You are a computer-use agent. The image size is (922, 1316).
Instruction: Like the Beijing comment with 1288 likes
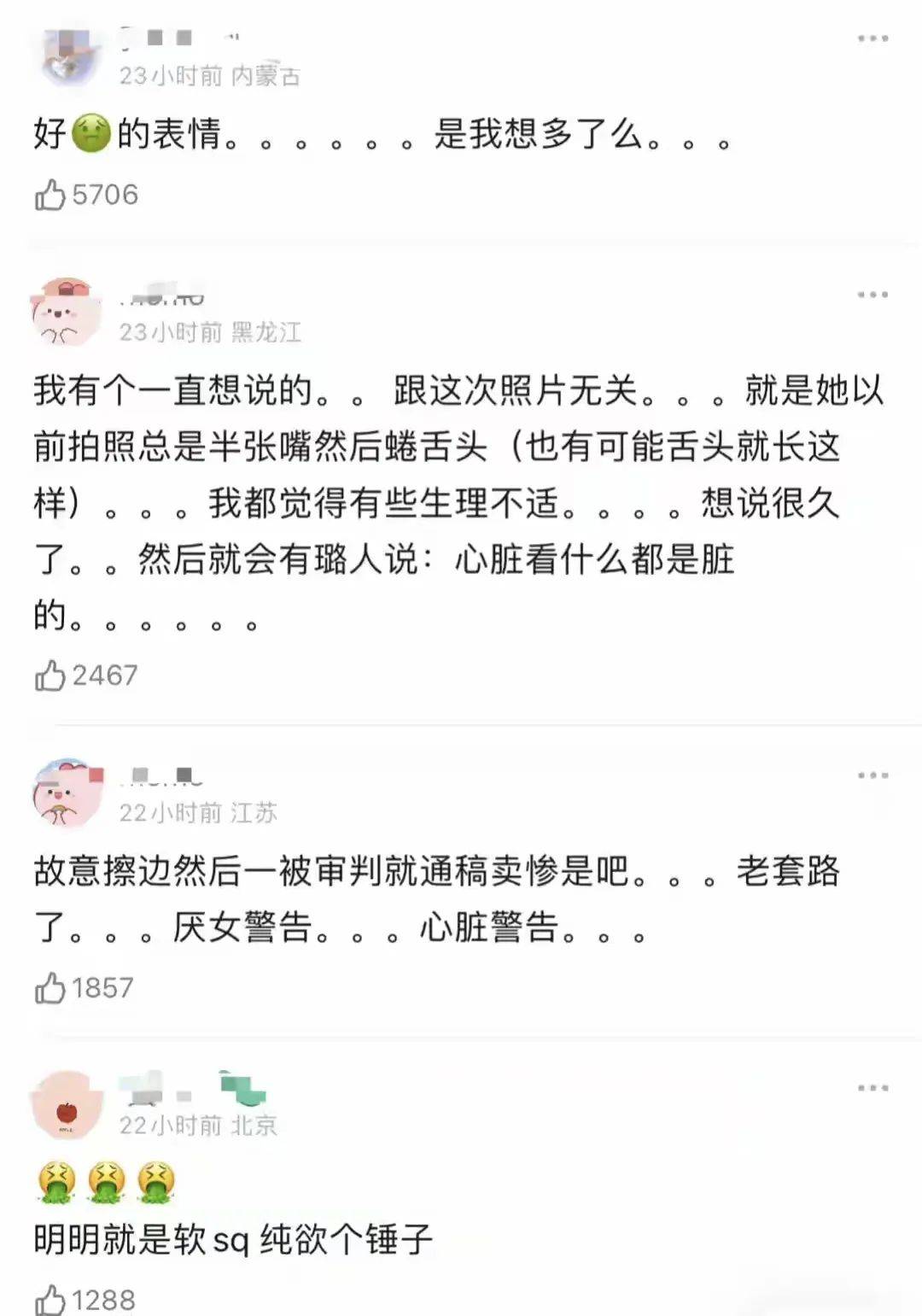point(50,1301)
